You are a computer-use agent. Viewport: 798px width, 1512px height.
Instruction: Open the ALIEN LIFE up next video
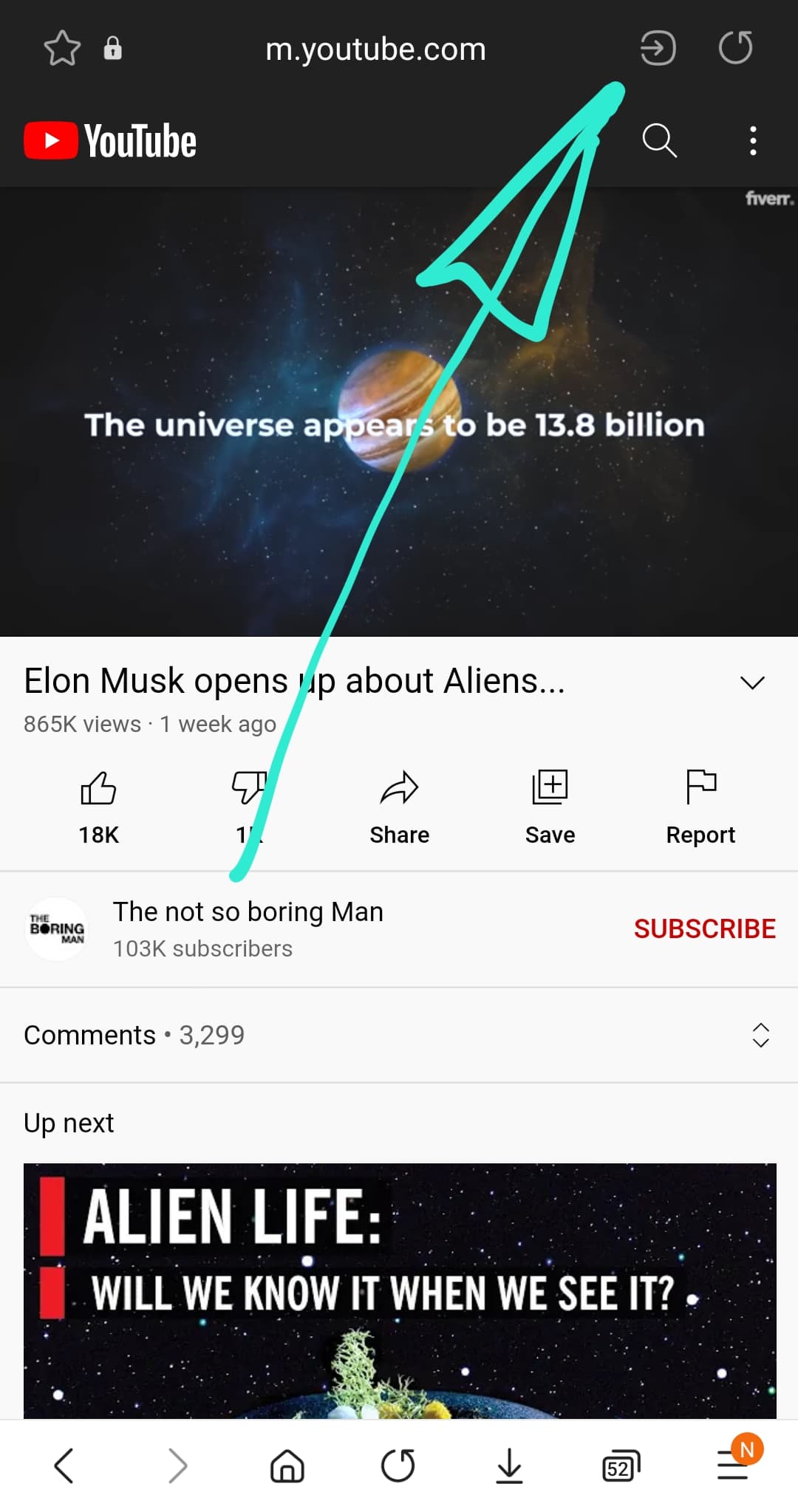click(x=399, y=1289)
